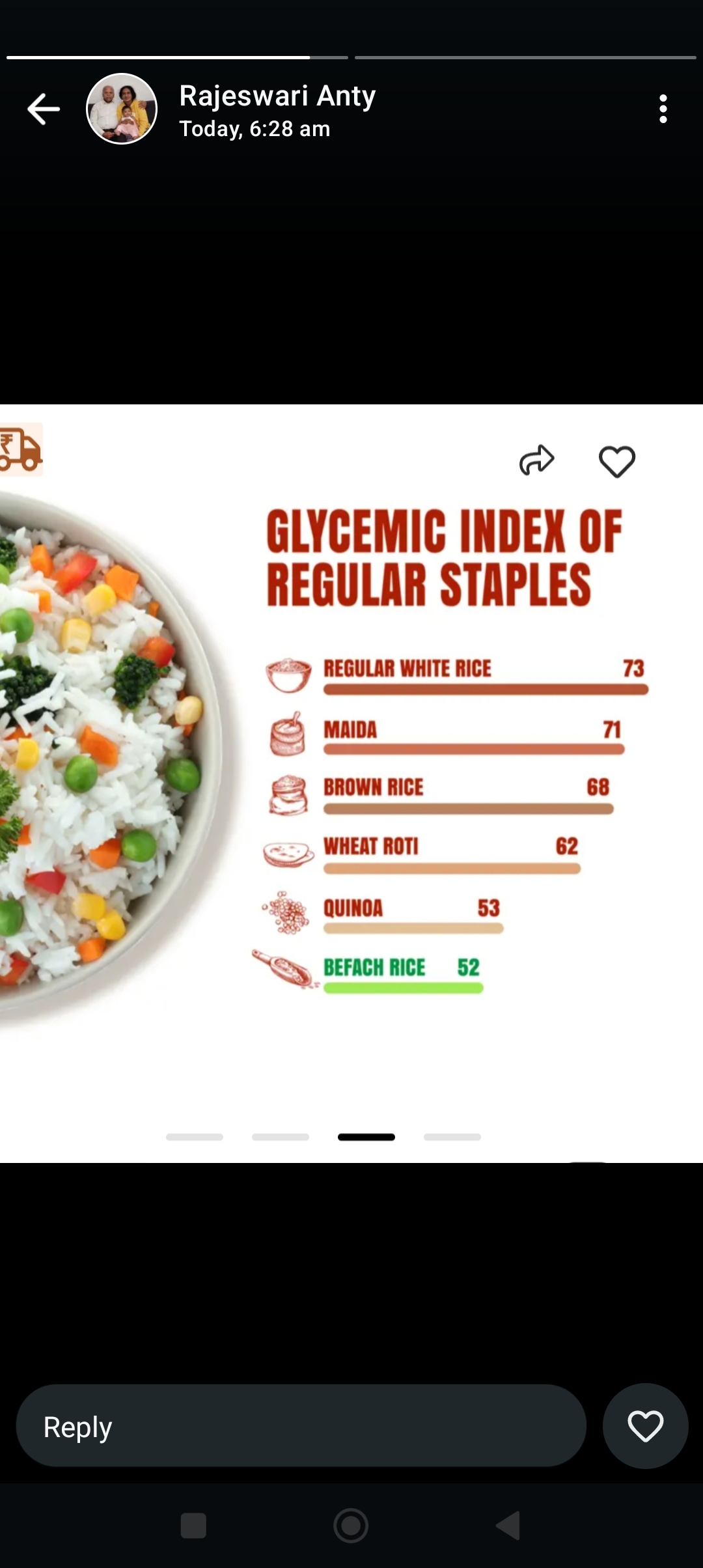This screenshot has width=703, height=1568.
Task: Open recent apps from the navigation bar
Action: click(x=193, y=1525)
